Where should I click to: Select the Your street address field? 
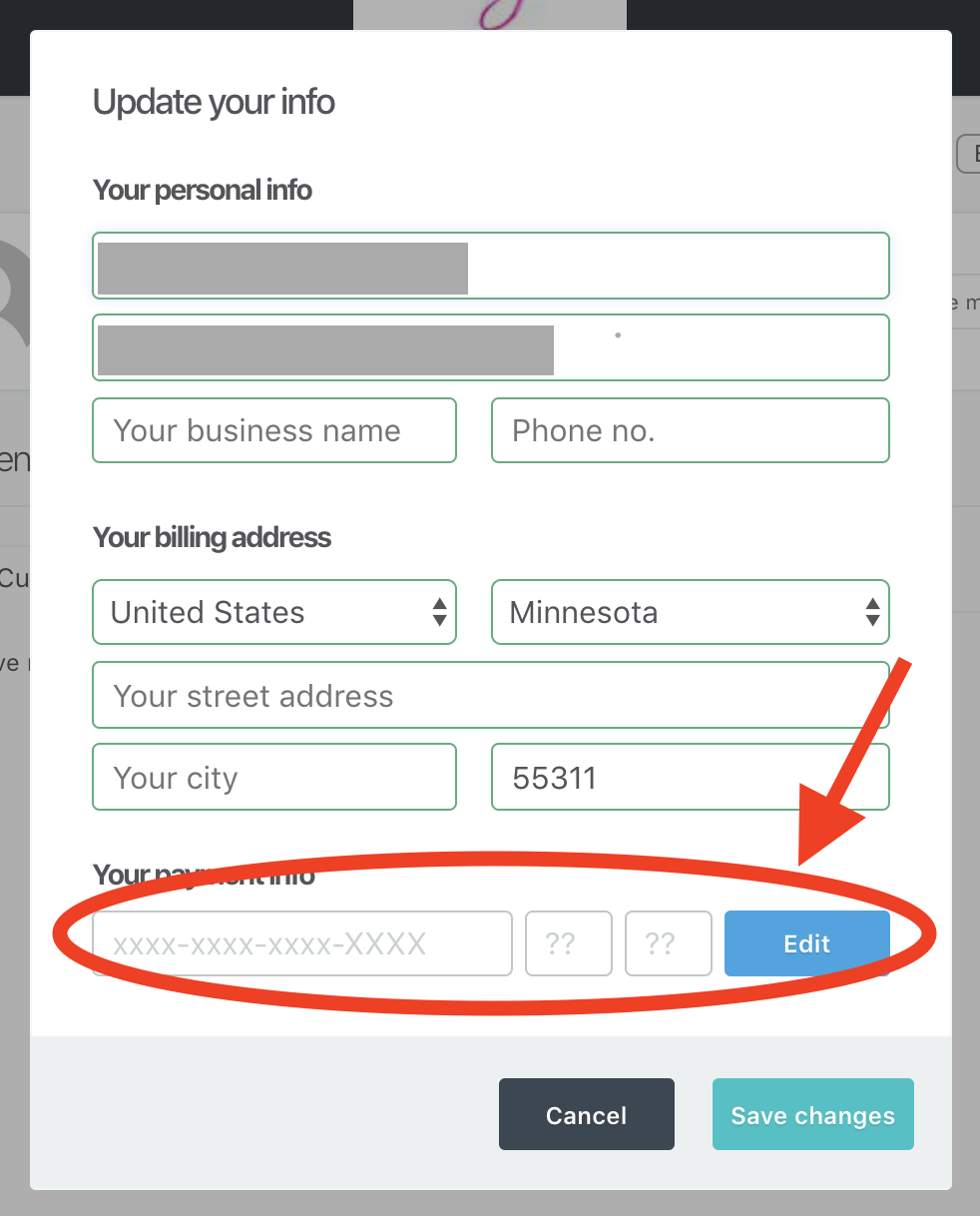489,696
